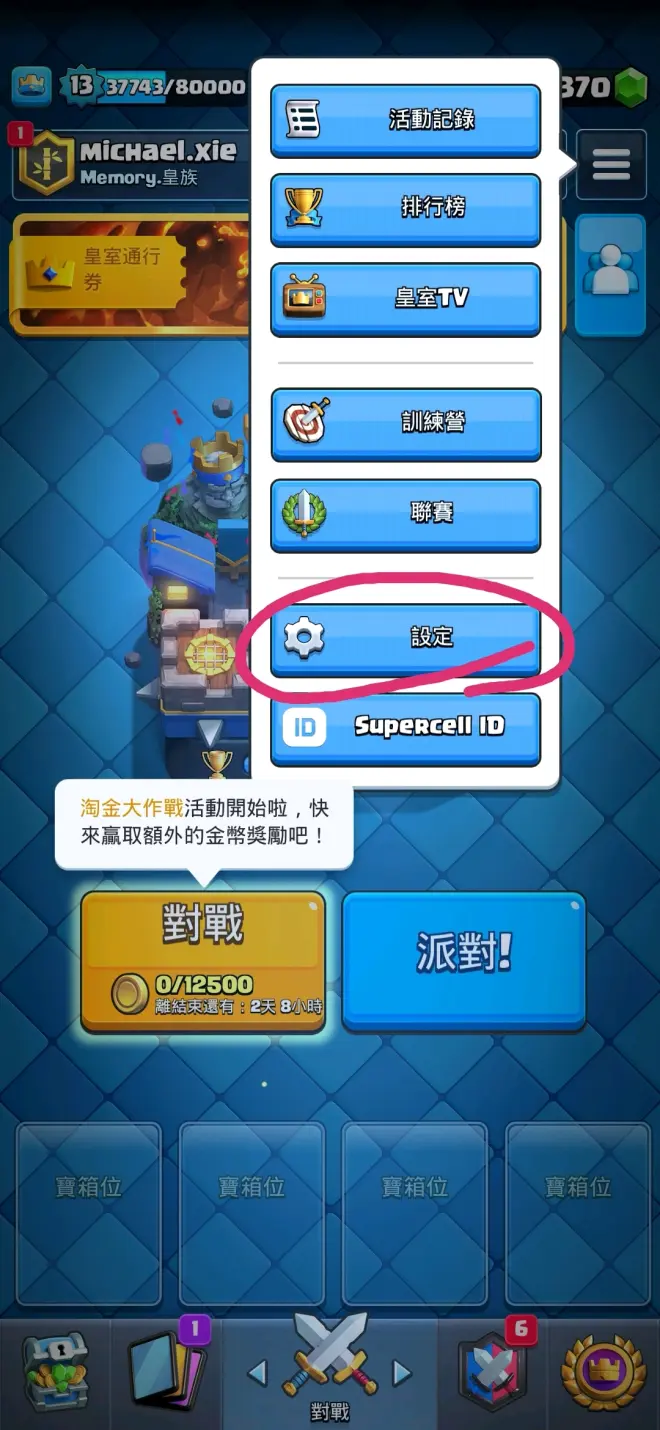Enter the 訓練營 training camp
The image size is (660, 1430).
pos(405,422)
